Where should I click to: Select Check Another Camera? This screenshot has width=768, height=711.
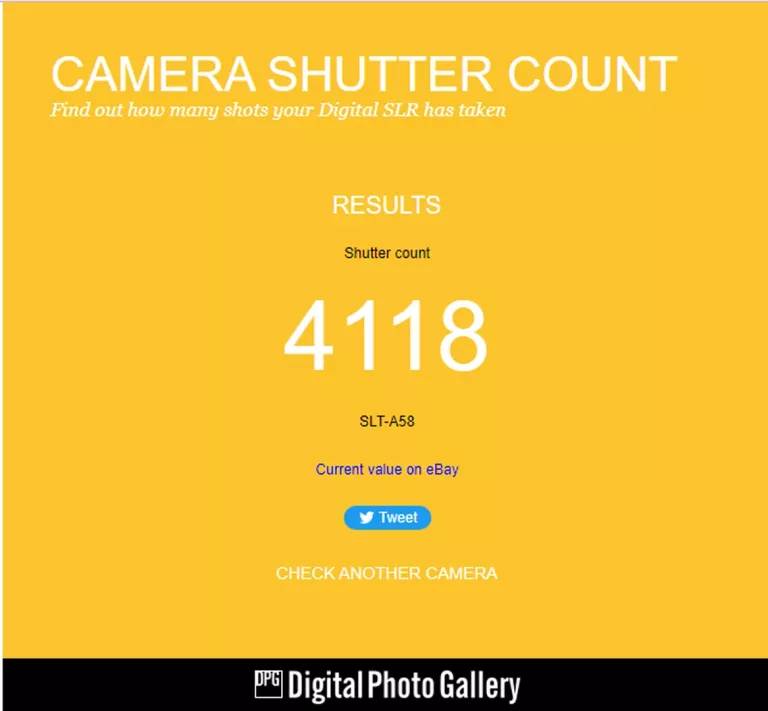click(x=386, y=574)
